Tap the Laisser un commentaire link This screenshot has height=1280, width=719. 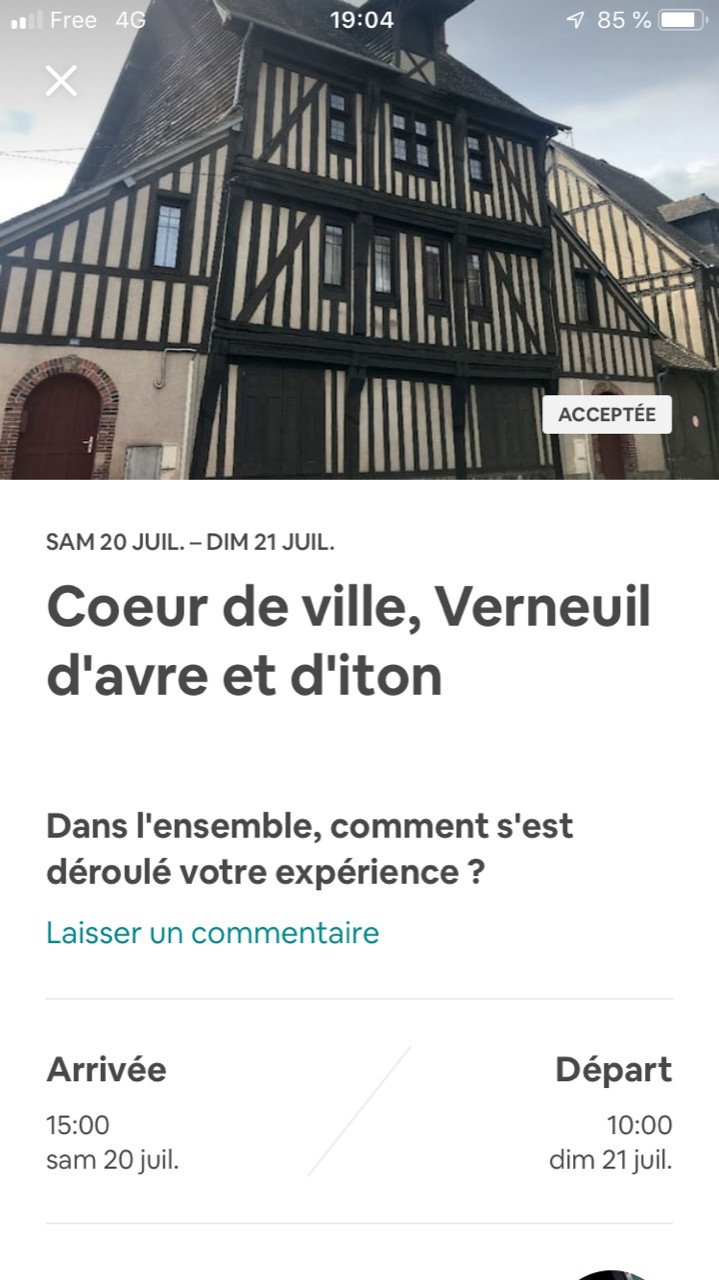pyautogui.click(x=212, y=933)
